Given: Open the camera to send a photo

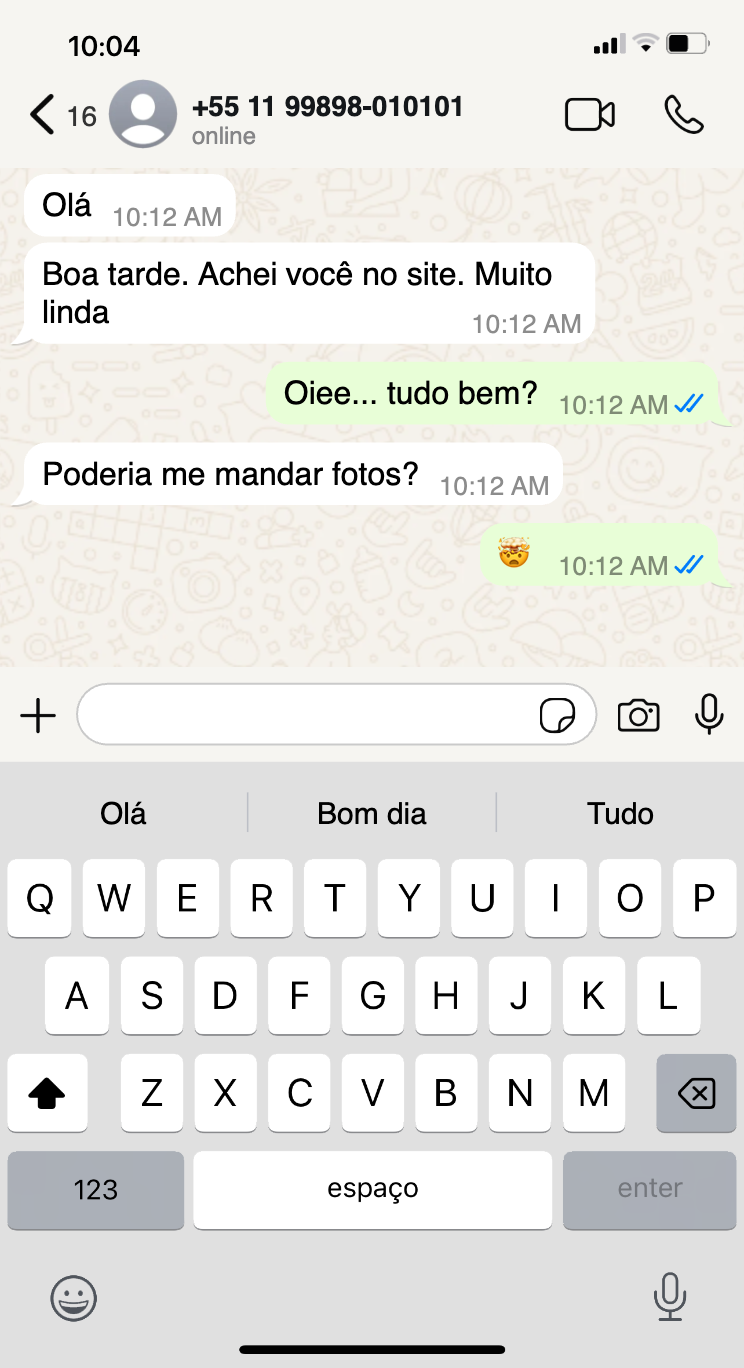Looking at the screenshot, I should pos(638,715).
